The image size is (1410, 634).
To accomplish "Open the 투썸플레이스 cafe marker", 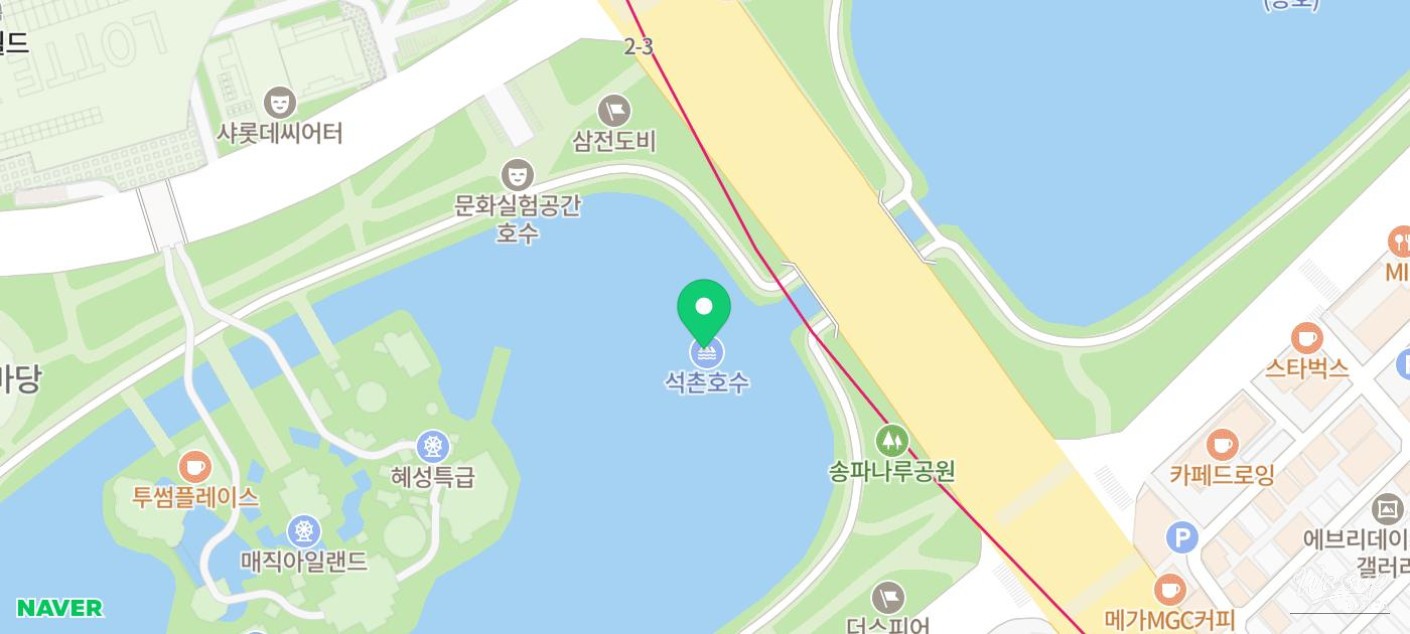I will pos(195,466).
